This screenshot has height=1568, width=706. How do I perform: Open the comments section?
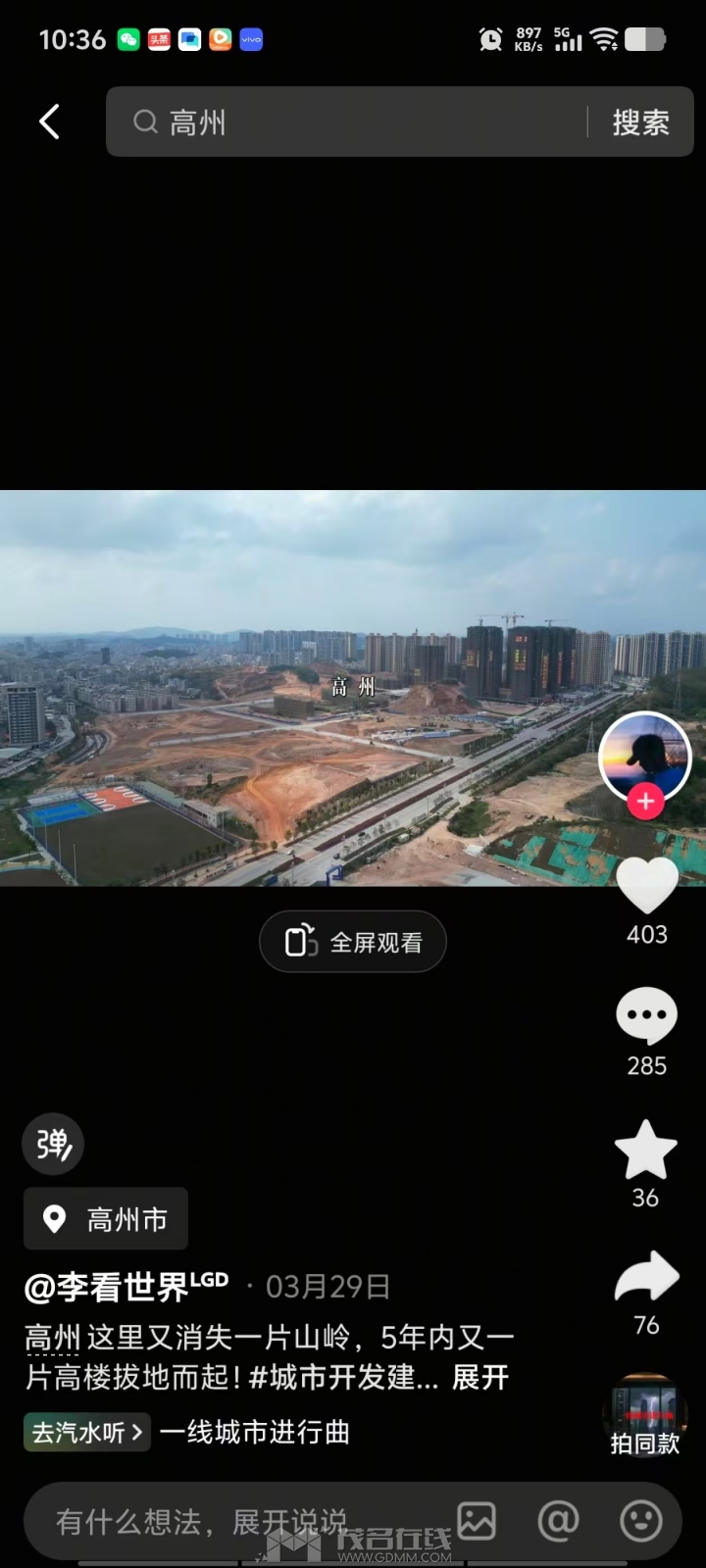tap(646, 1016)
